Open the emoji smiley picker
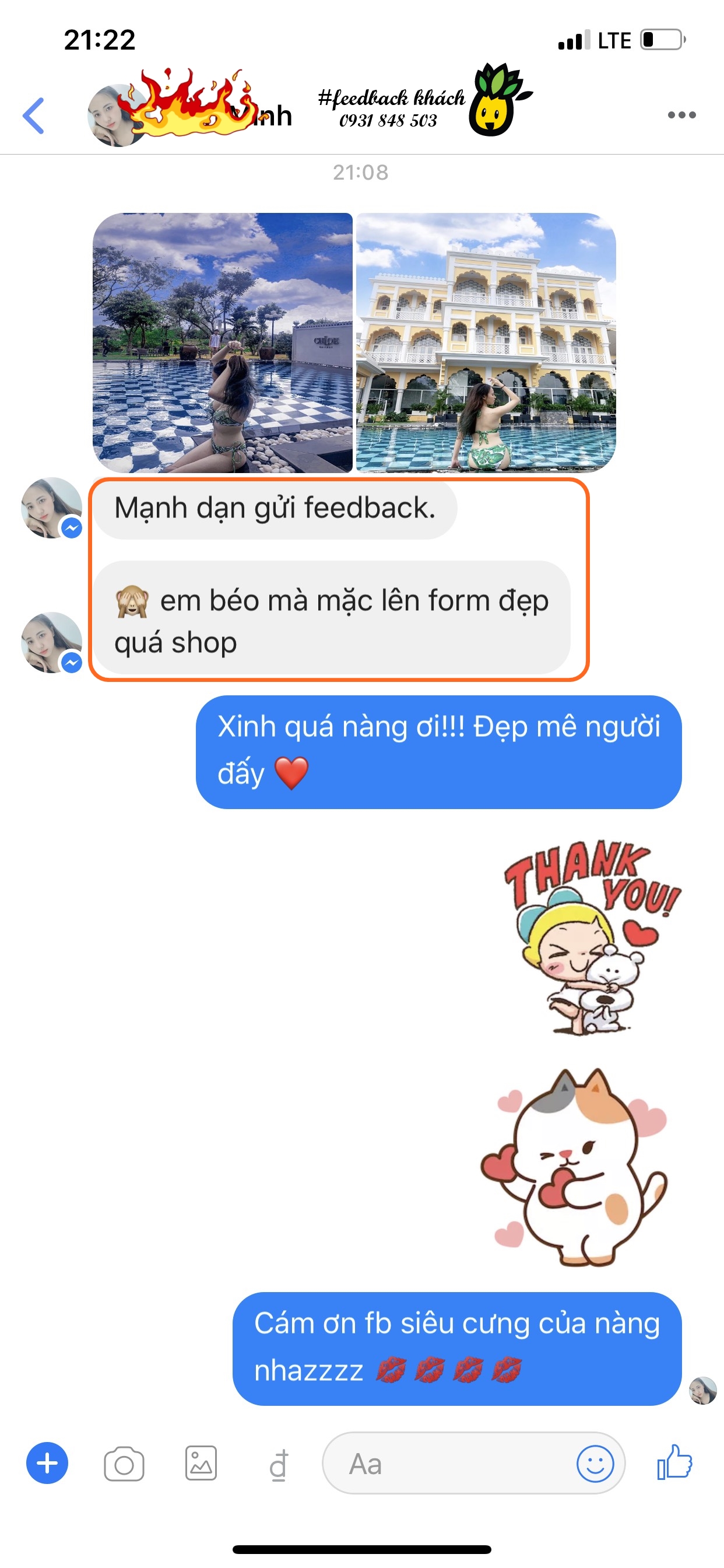This screenshot has width=724, height=1568. click(x=595, y=1464)
